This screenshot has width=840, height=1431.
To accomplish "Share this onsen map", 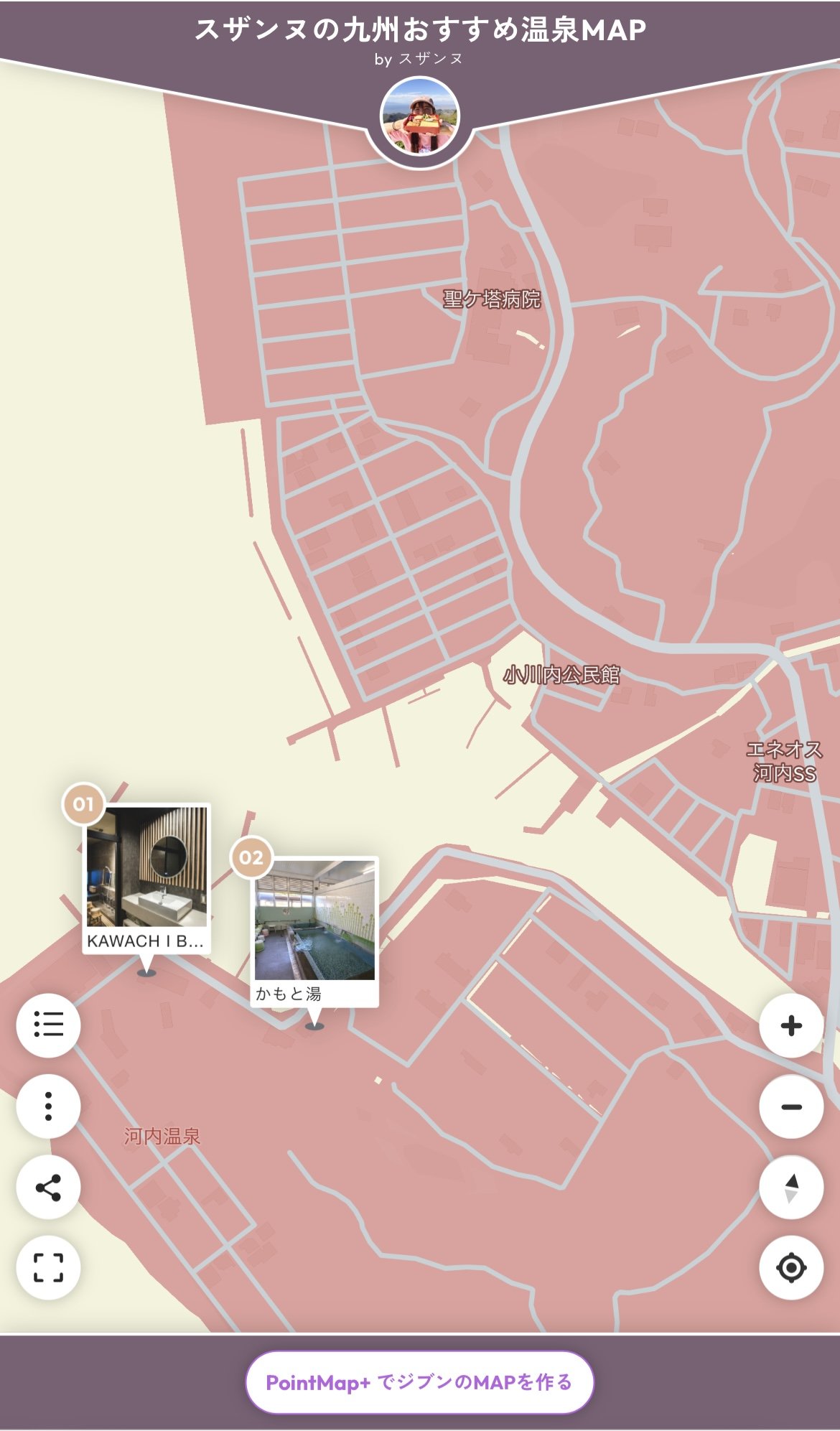I will coord(48,1188).
